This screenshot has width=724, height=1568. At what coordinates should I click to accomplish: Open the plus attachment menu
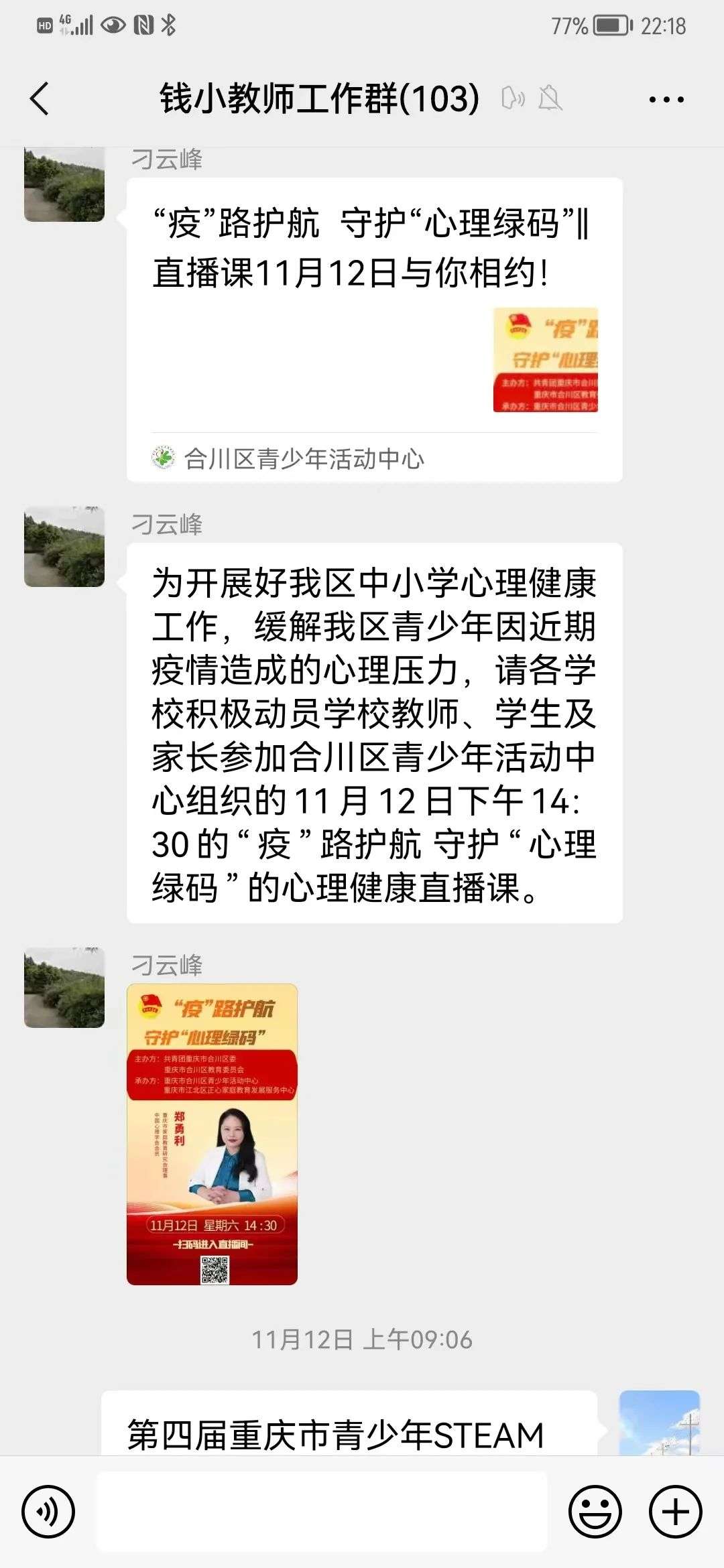(675, 1512)
